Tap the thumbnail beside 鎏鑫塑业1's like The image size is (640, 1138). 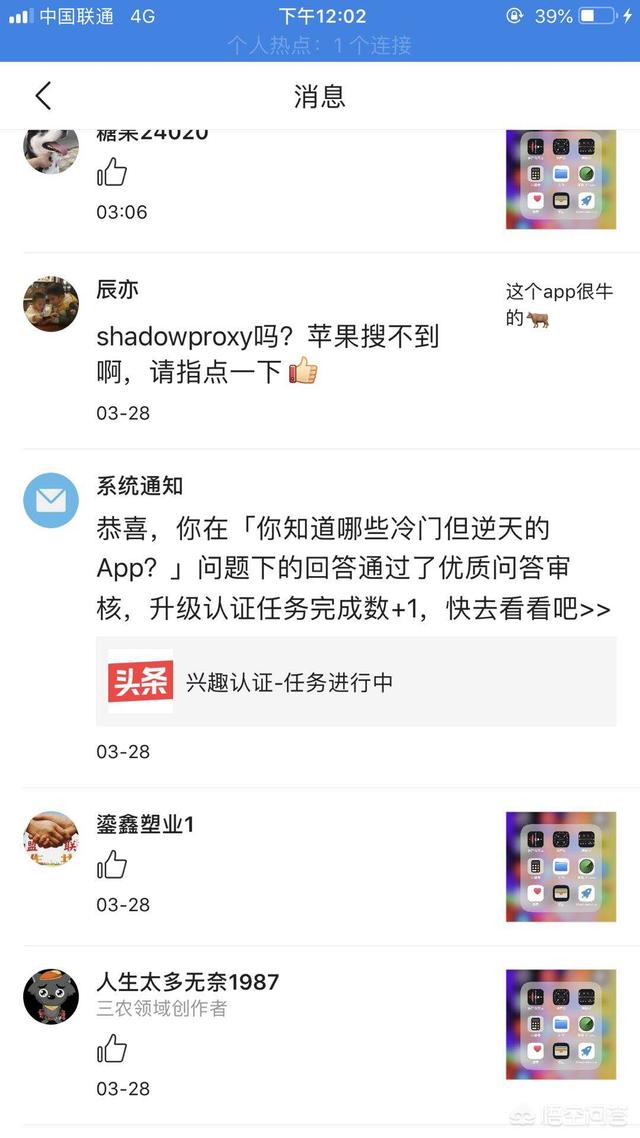pos(559,866)
